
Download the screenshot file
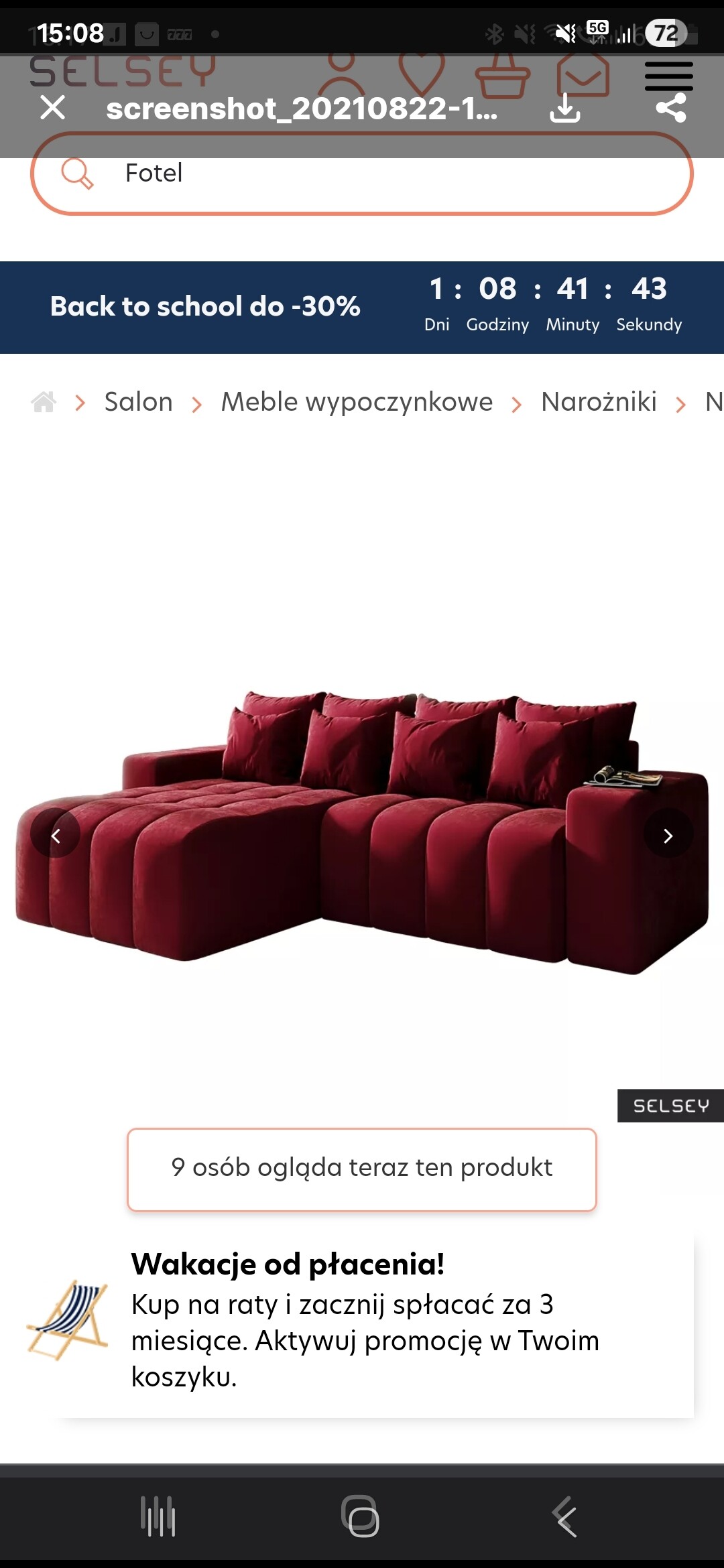pyautogui.click(x=564, y=108)
